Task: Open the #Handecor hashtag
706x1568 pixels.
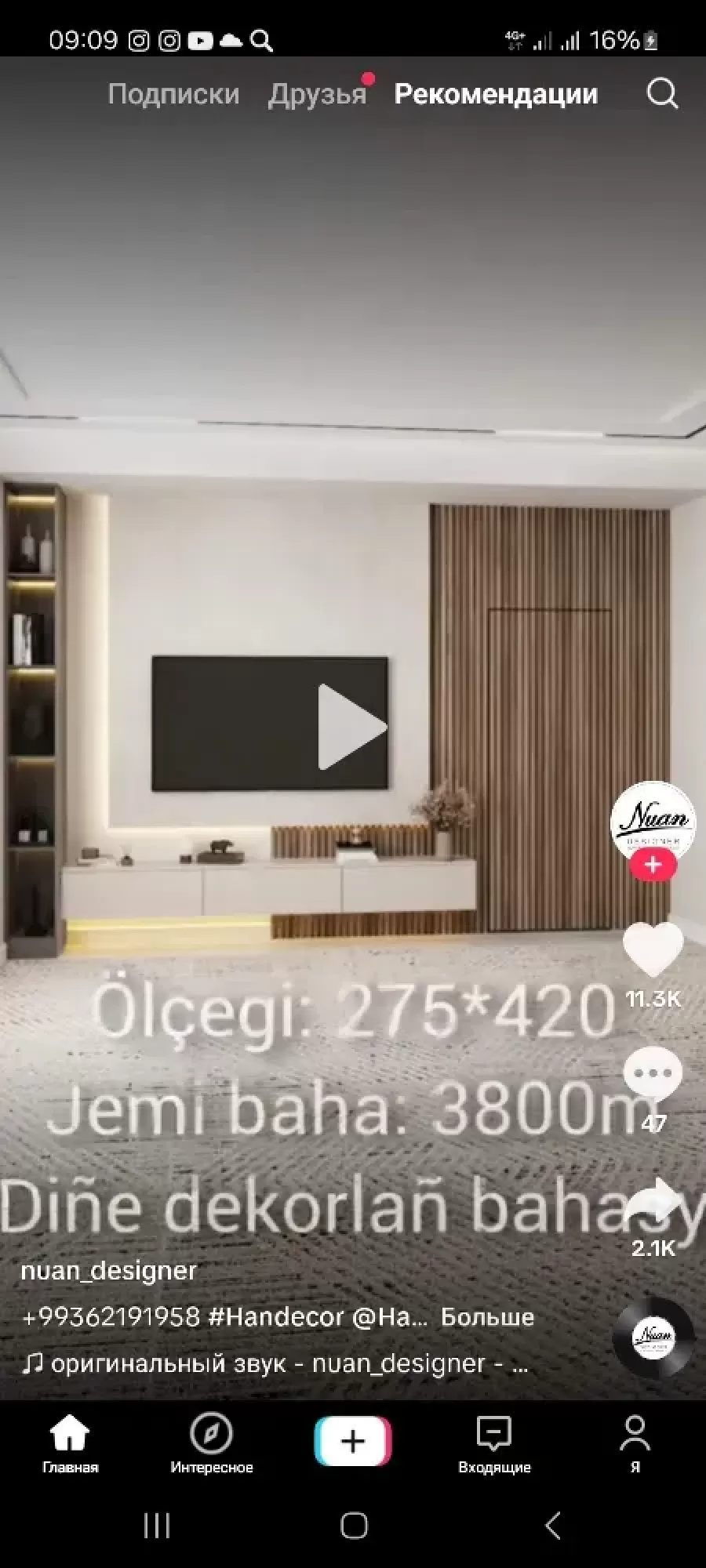Action: tap(275, 1317)
